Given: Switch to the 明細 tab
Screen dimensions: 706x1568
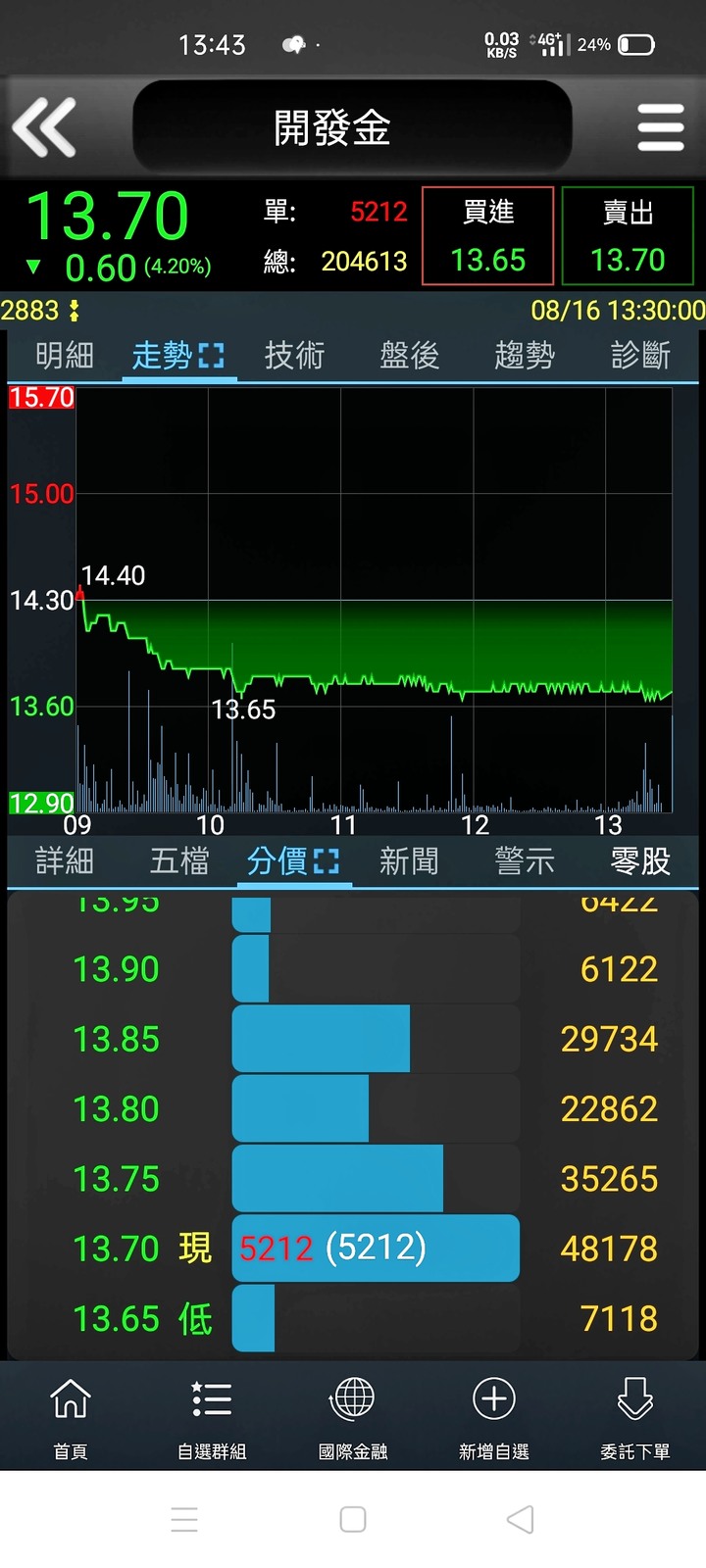Looking at the screenshot, I should pos(65,355).
